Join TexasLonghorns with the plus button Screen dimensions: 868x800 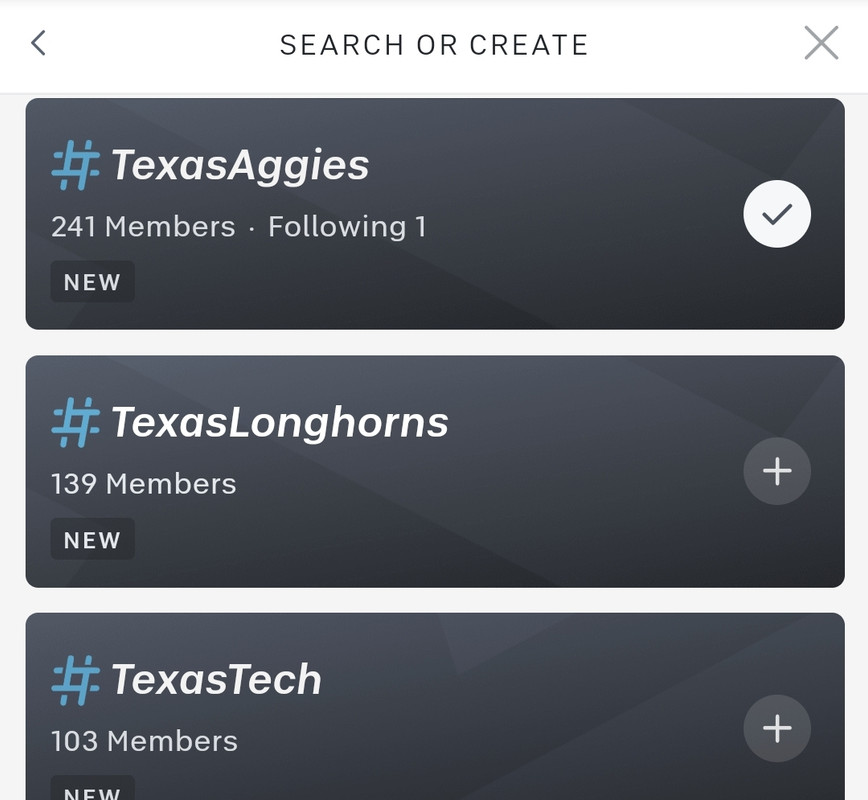(777, 471)
